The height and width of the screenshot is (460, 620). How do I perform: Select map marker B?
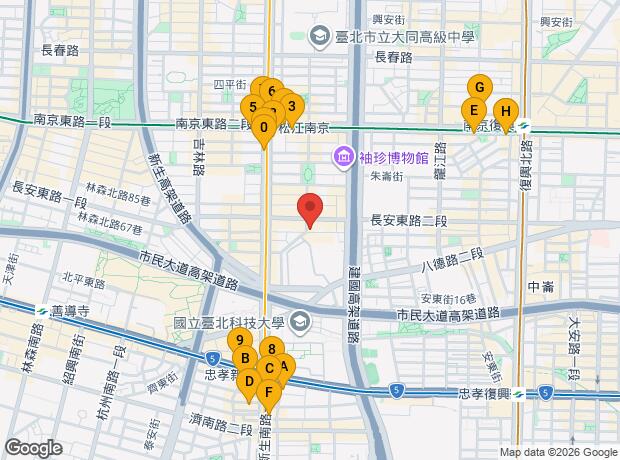pyautogui.click(x=244, y=358)
